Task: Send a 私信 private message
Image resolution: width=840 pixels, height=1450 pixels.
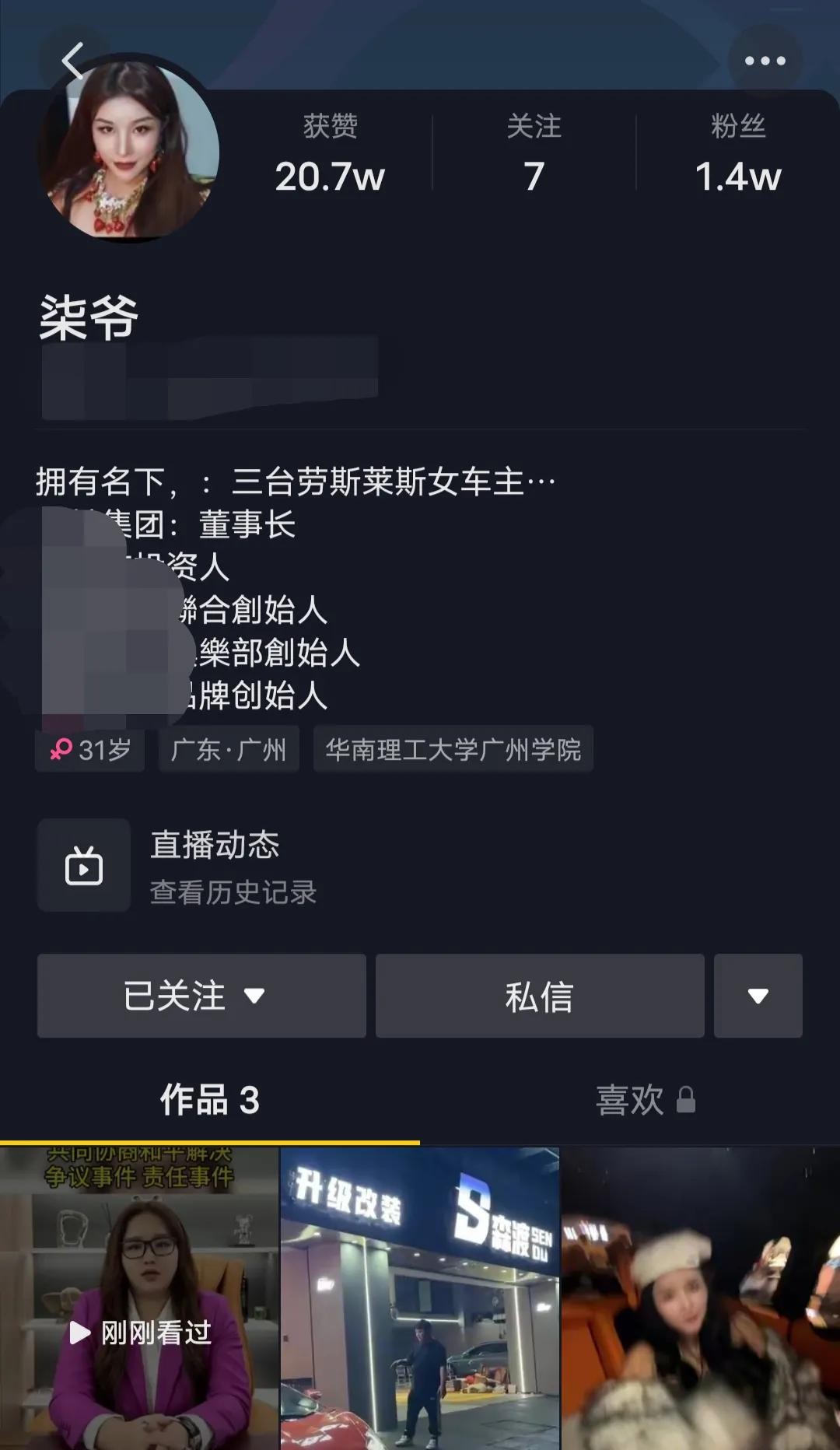Action: (x=540, y=996)
